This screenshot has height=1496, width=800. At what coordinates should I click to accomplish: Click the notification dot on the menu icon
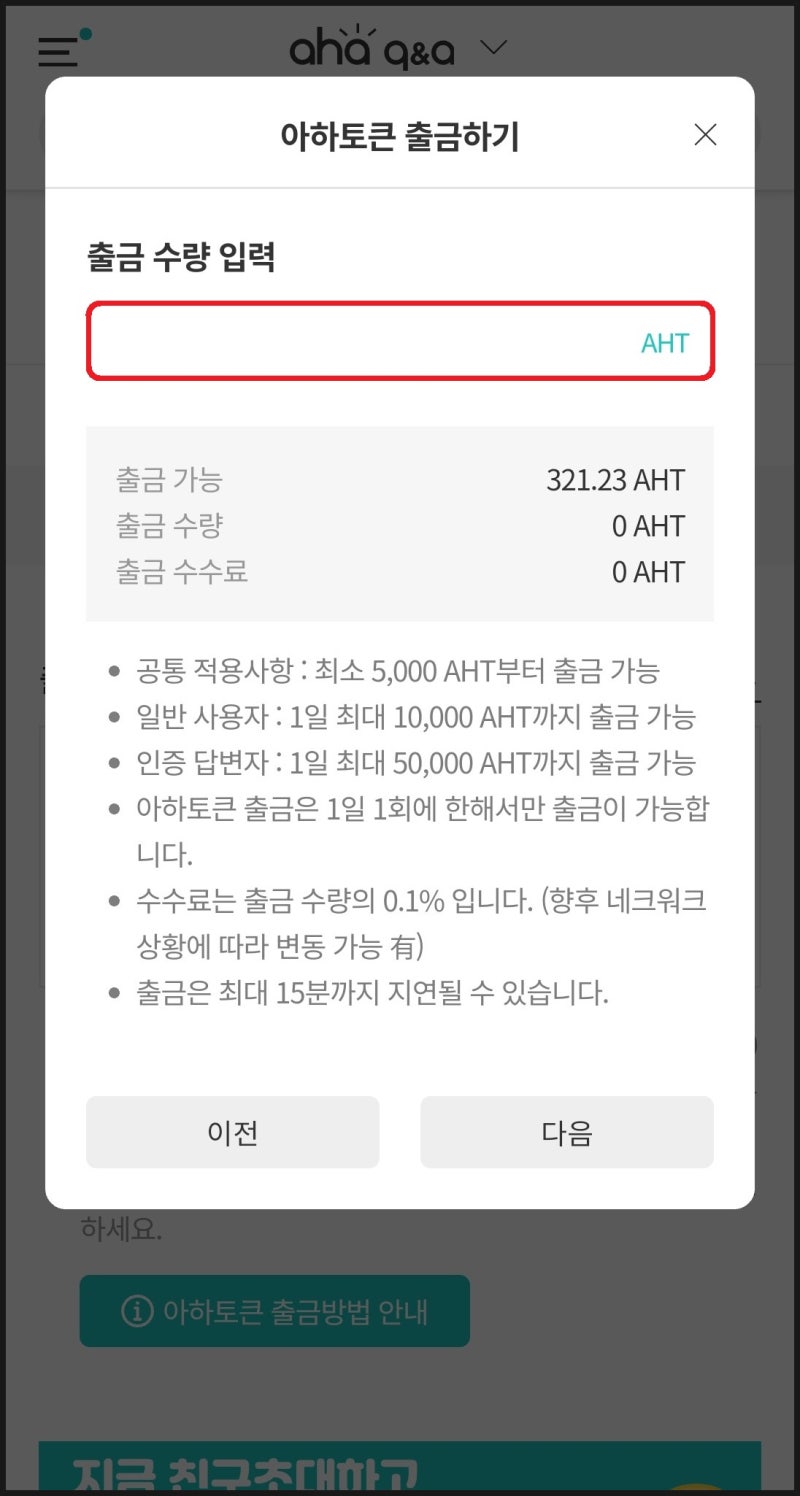coord(85,32)
